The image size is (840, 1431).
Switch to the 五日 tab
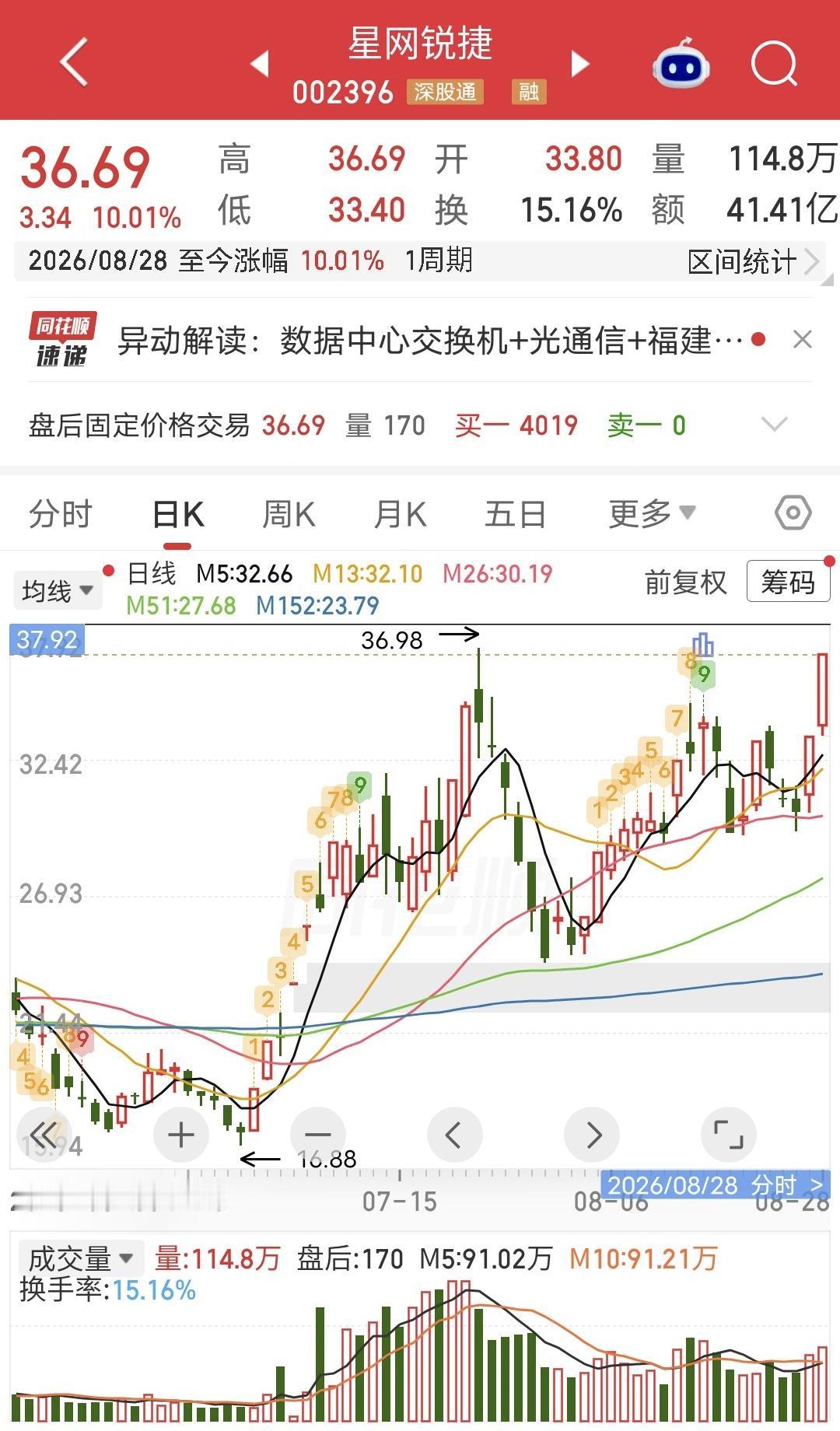coord(515,514)
